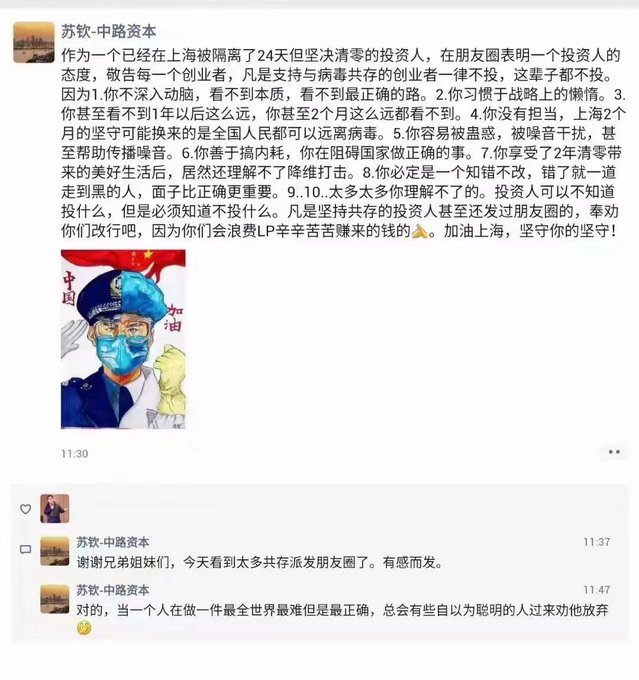Open the two-dot like and comment menu

coord(612,453)
